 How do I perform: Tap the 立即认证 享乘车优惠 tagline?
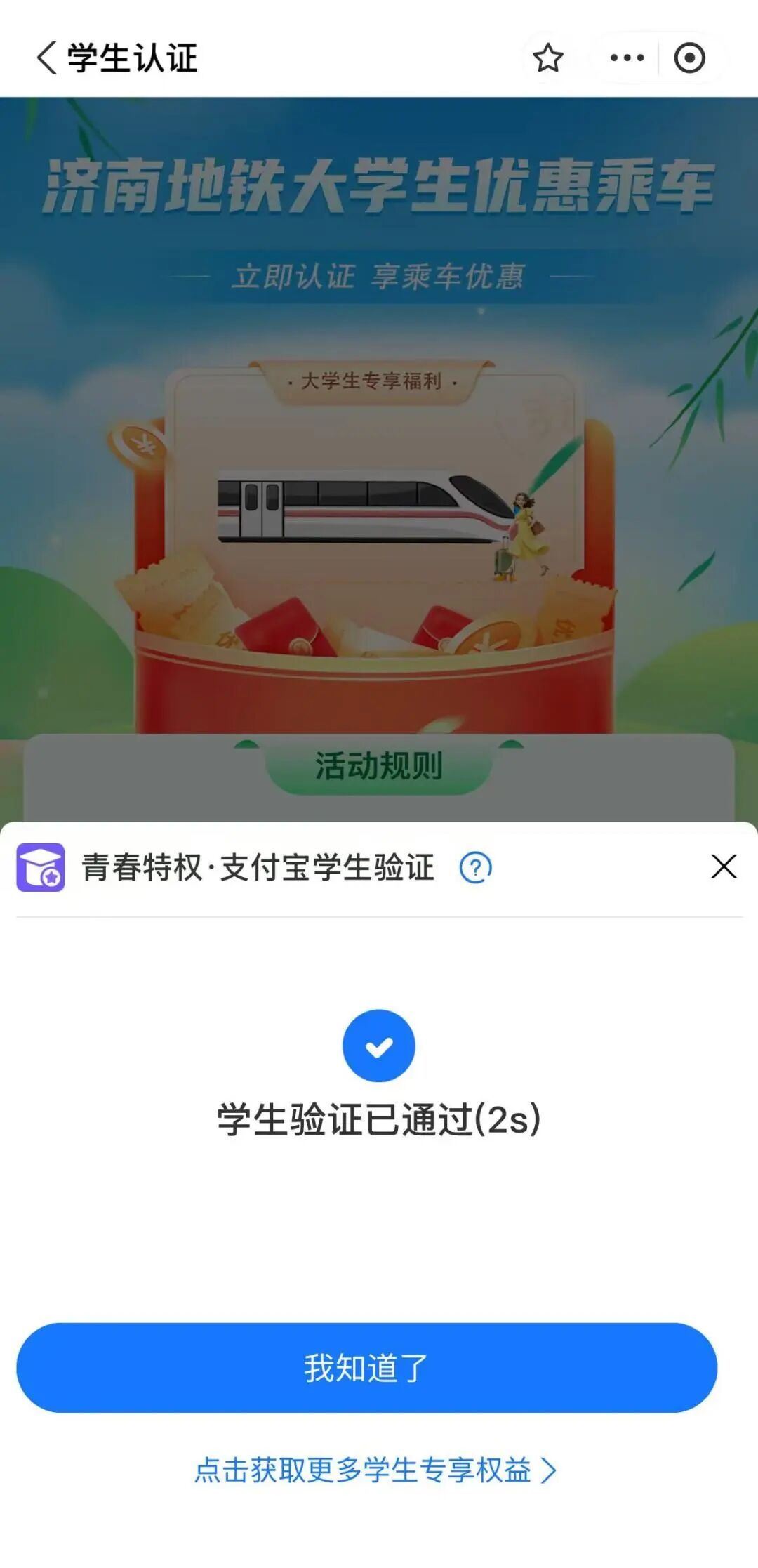click(379, 276)
